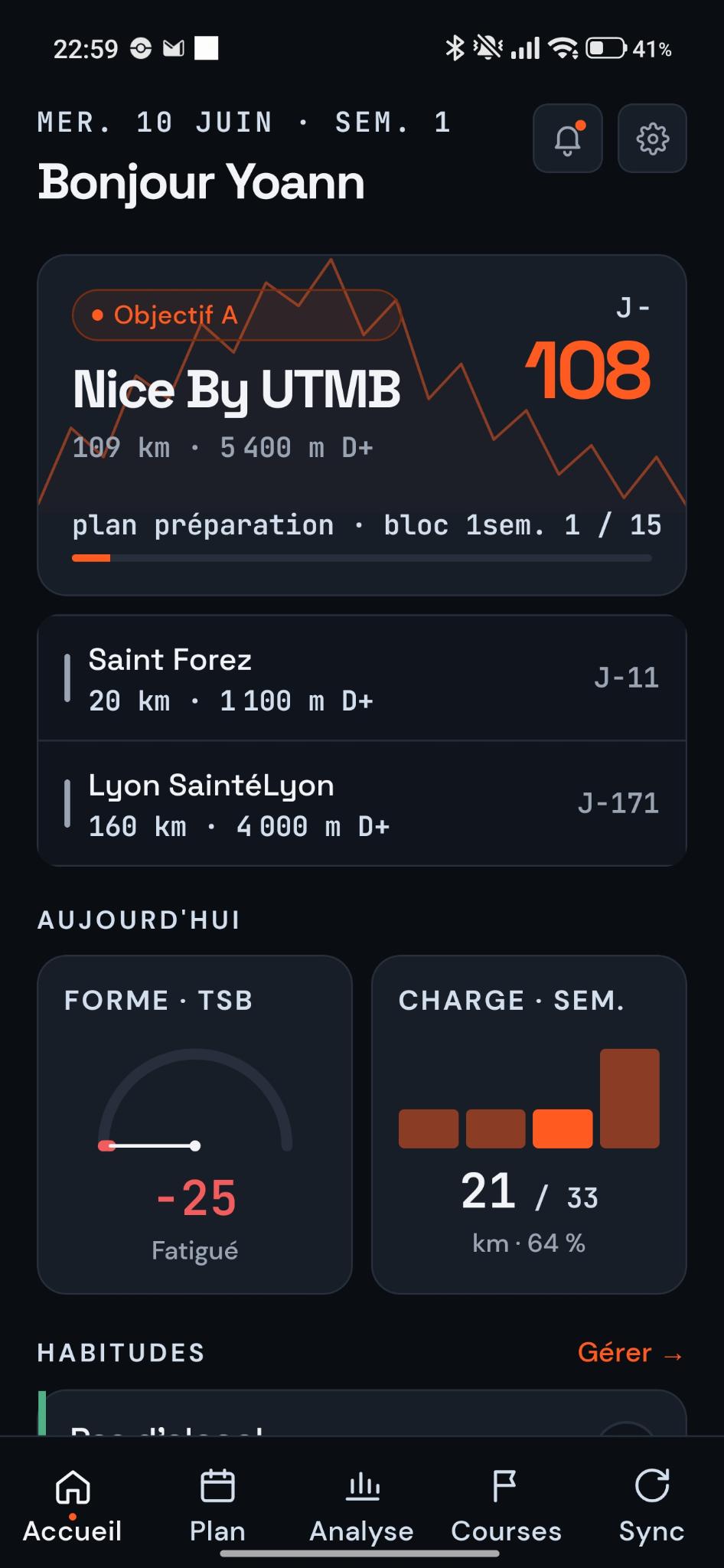
Task: Open the Charge Sem. weekly load card
Action: (x=529, y=1125)
